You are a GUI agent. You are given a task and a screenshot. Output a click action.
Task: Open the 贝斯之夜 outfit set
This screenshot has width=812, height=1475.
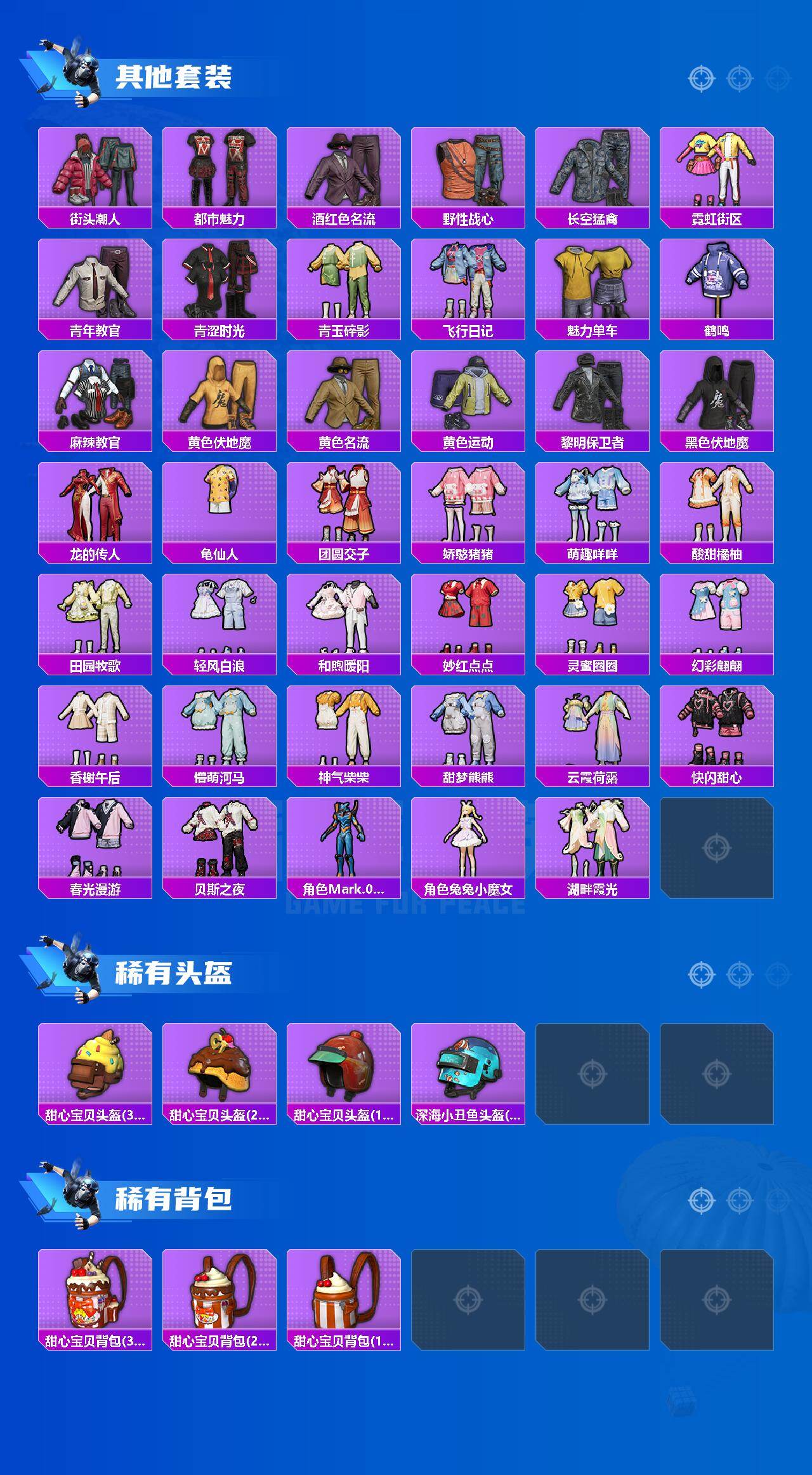pos(219,841)
